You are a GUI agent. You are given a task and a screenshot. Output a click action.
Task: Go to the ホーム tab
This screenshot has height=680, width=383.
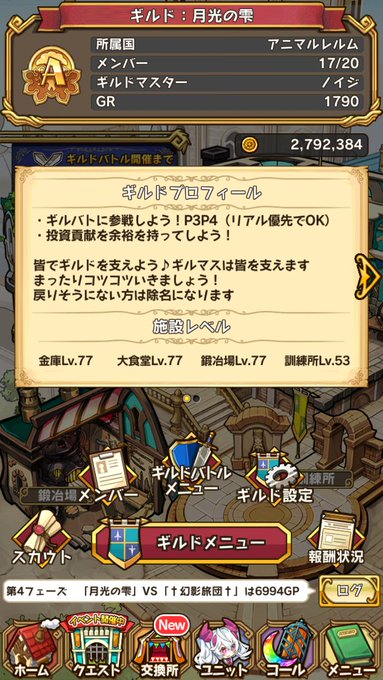tap(33, 648)
